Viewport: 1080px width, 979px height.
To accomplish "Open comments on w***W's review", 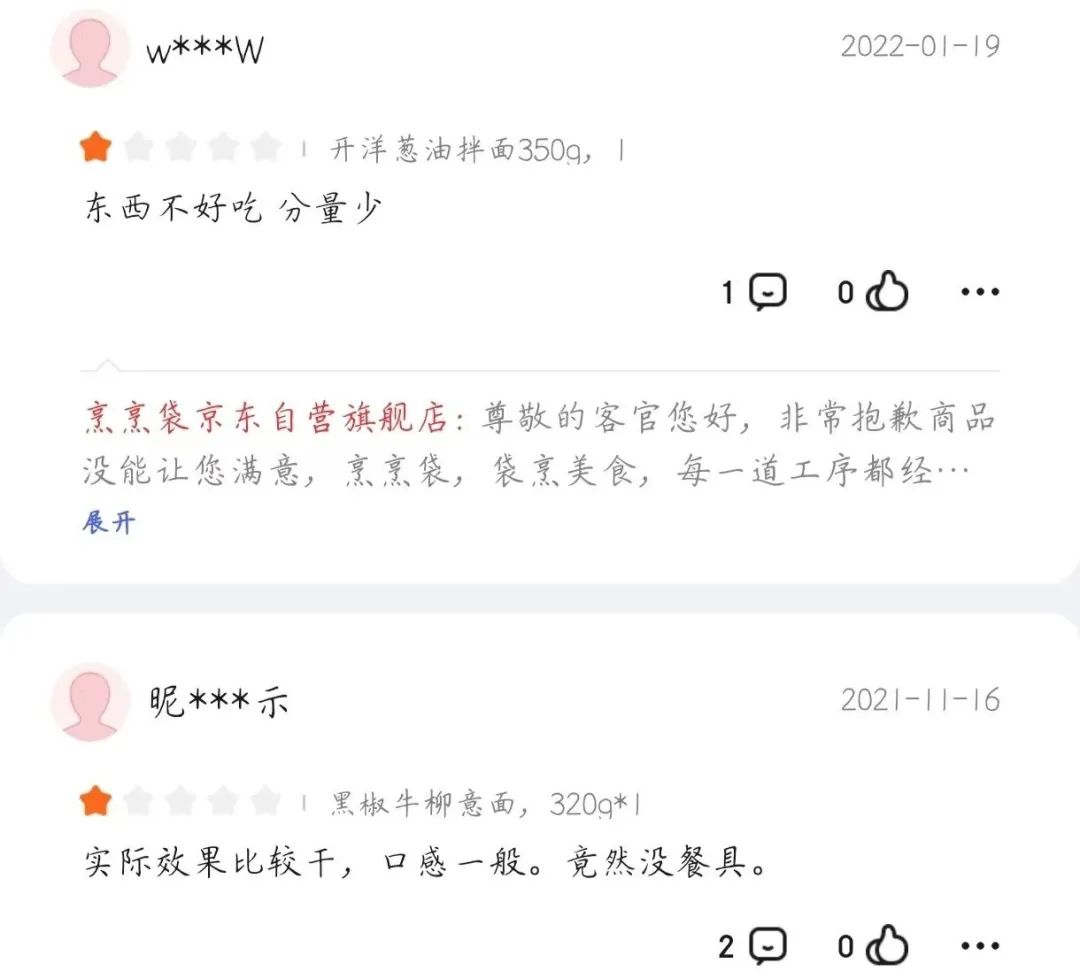I will [x=767, y=292].
